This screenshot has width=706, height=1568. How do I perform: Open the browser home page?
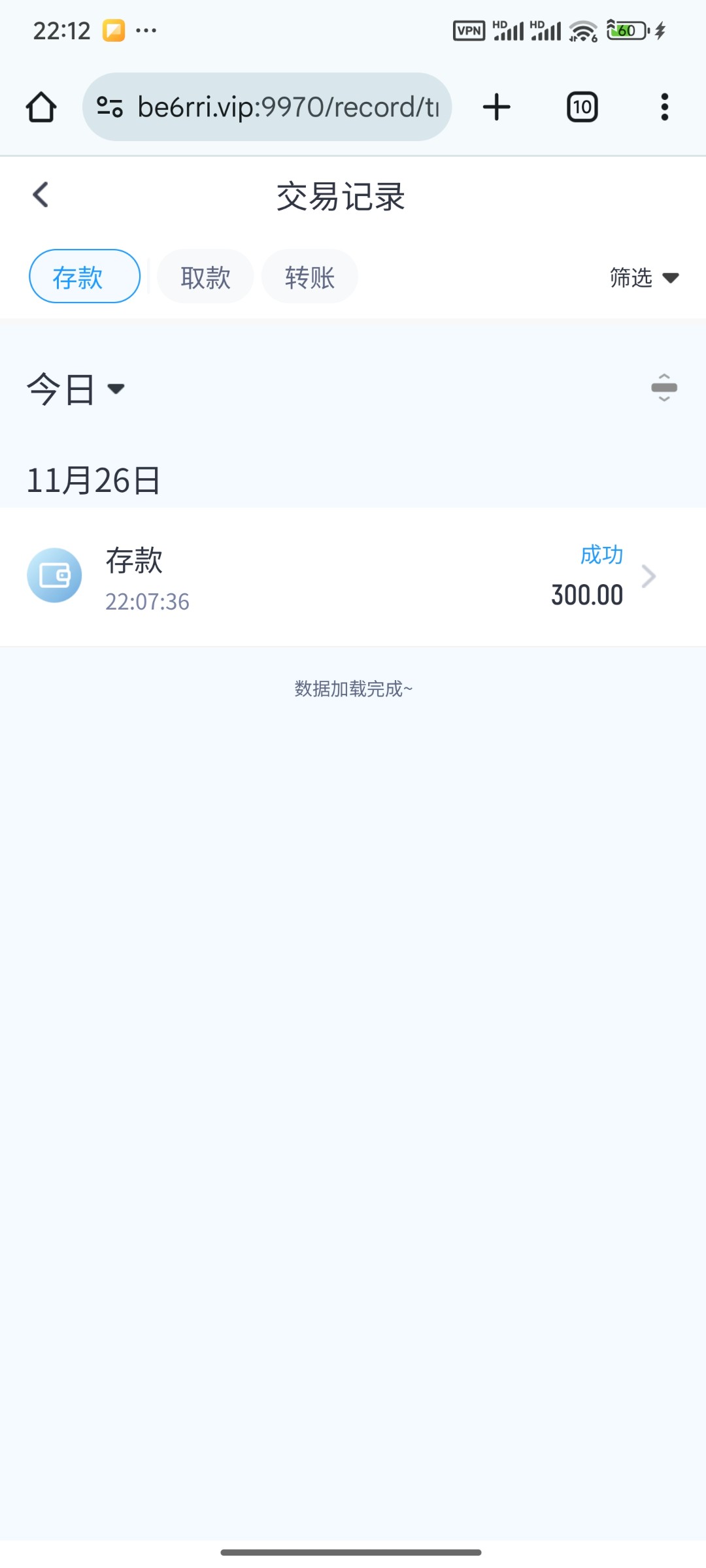[x=41, y=107]
